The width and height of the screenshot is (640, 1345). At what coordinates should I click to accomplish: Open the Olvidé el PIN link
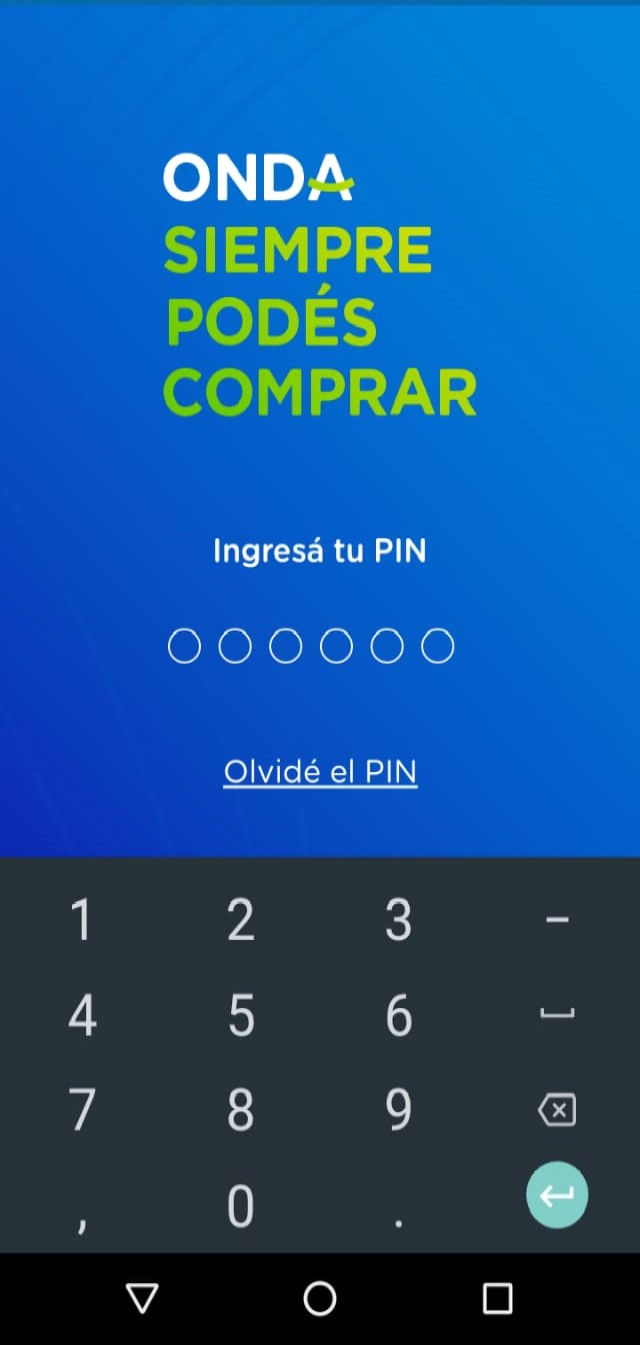coord(320,772)
